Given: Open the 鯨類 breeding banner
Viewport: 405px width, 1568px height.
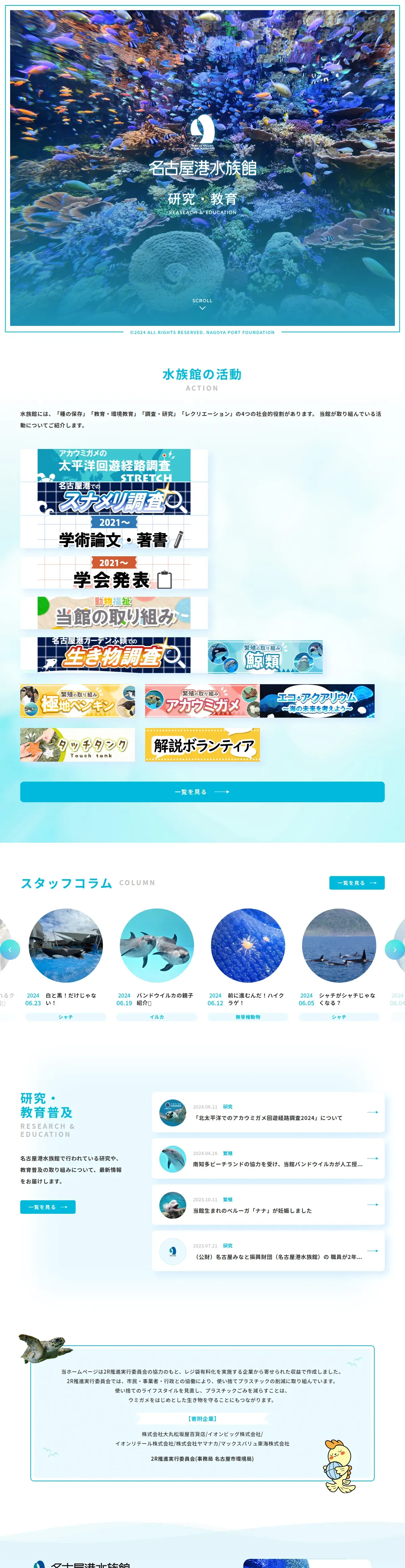Looking at the screenshot, I should 265,657.
